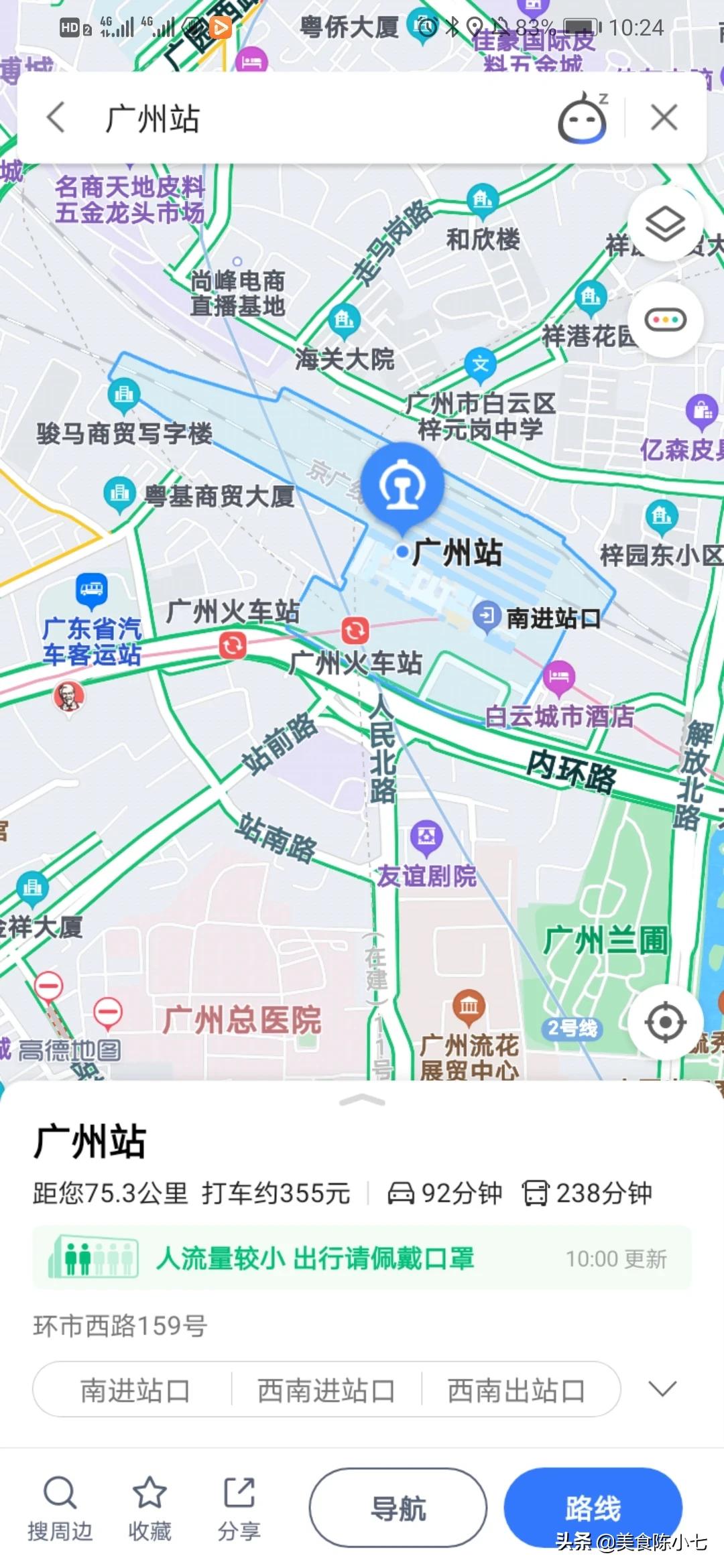The width and height of the screenshot is (724, 1568).
Task: Choose the 西南进站口 entrance chip
Action: tap(326, 1390)
